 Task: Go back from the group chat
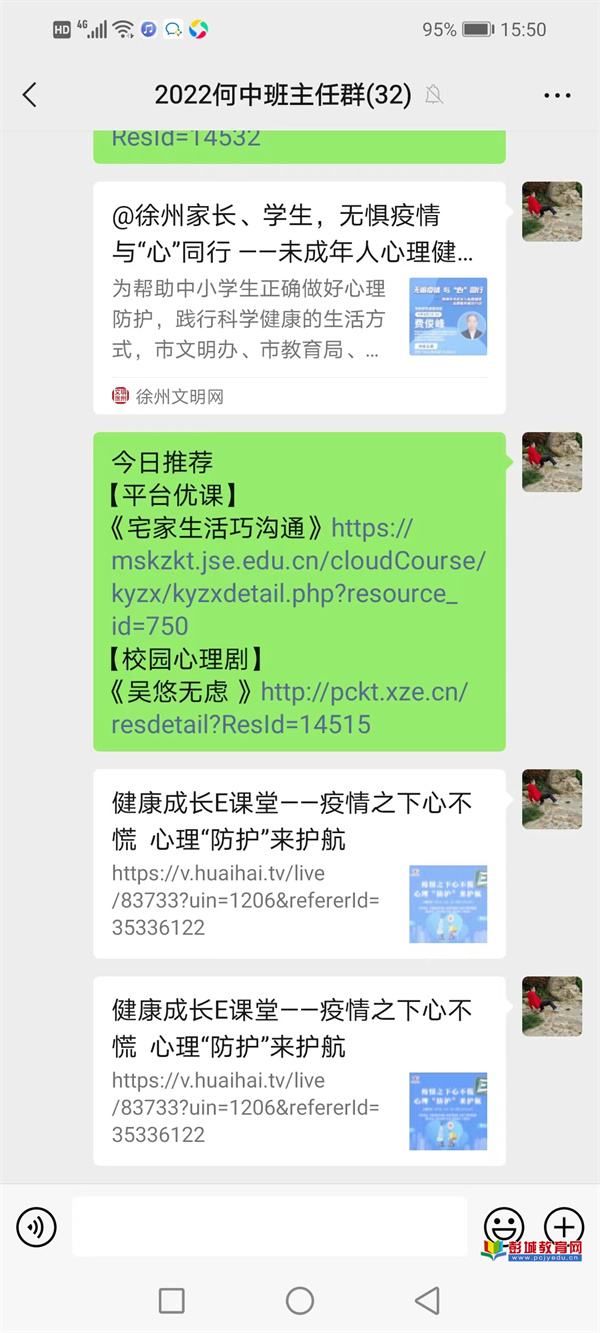pyautogui.click(x=30, y=95)
